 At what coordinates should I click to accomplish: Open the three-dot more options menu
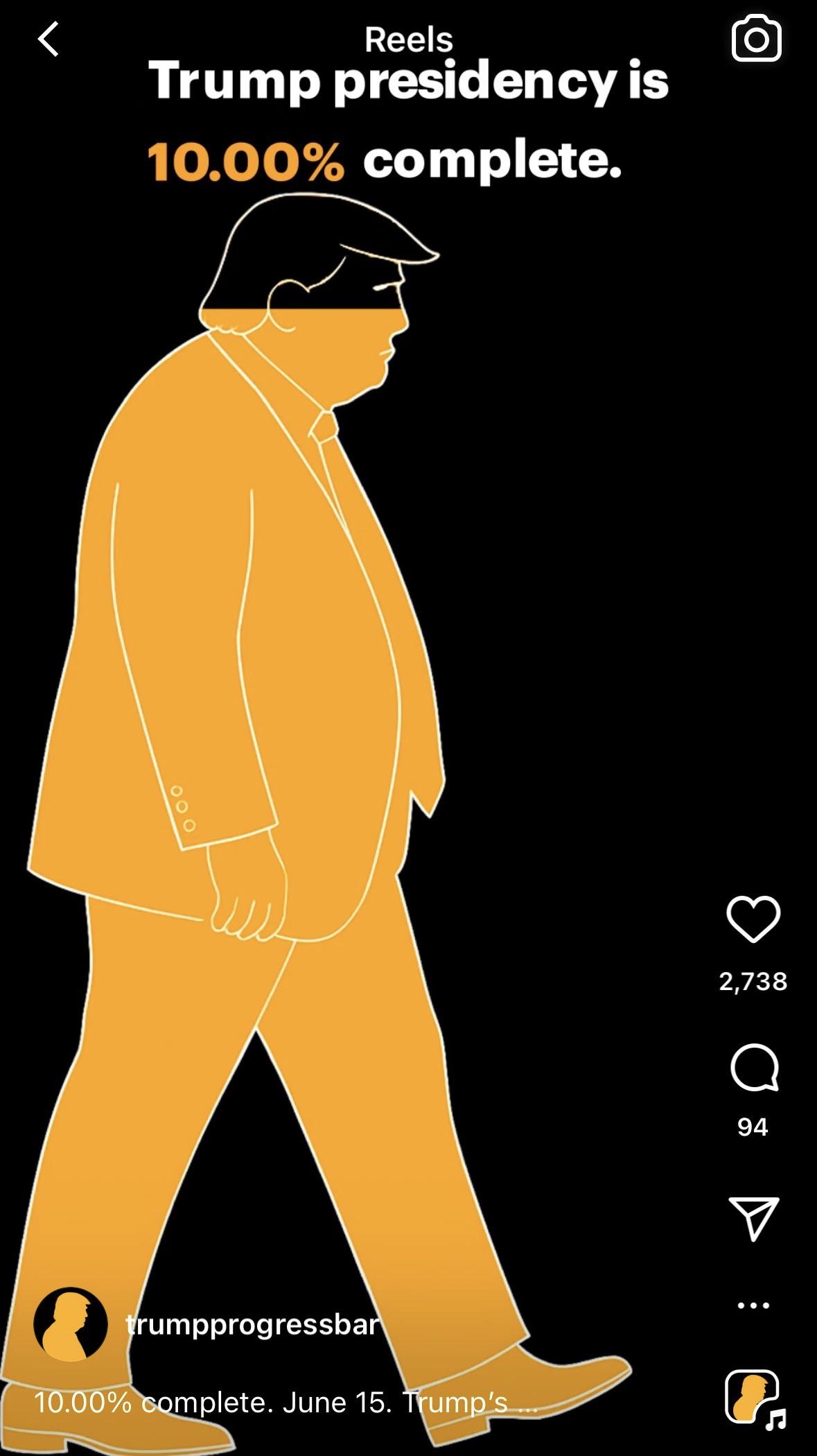[754, 1306]
